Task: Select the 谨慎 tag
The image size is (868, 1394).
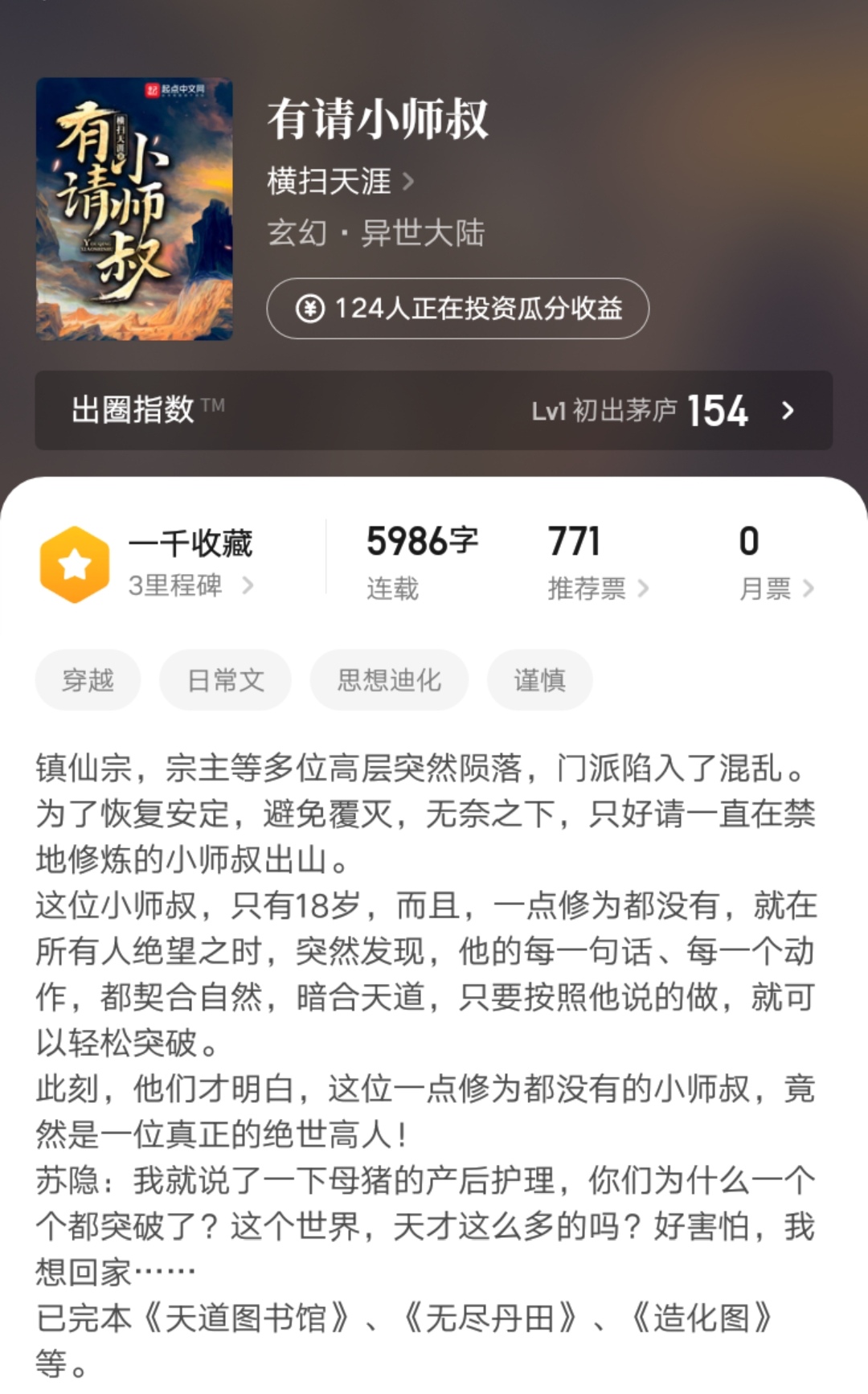Action: (x=539, y=679)
